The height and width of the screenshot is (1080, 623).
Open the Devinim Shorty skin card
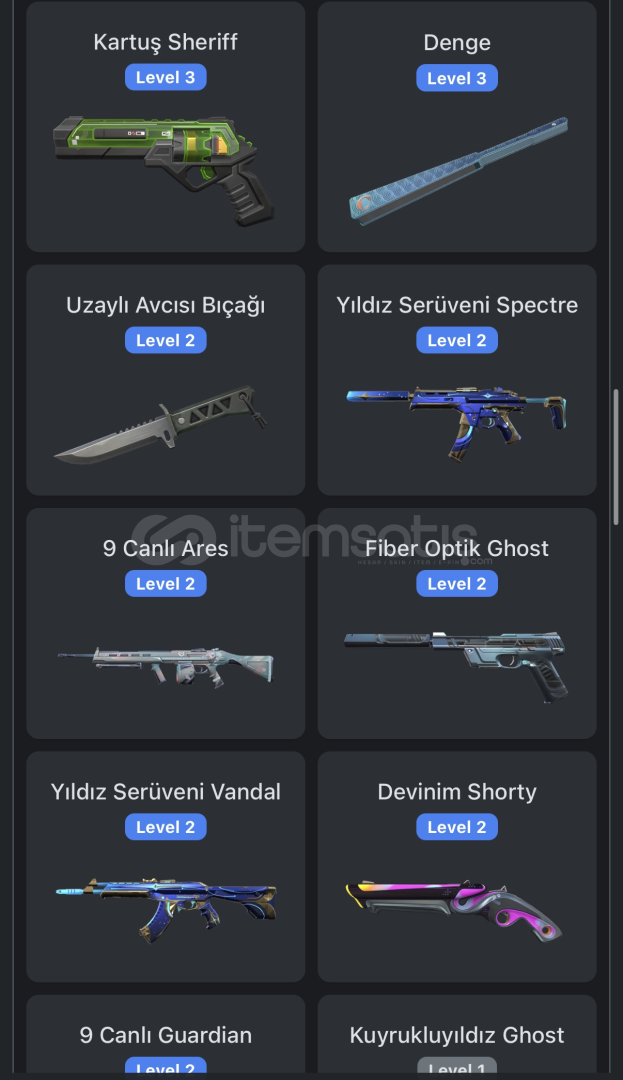[457, 868]
